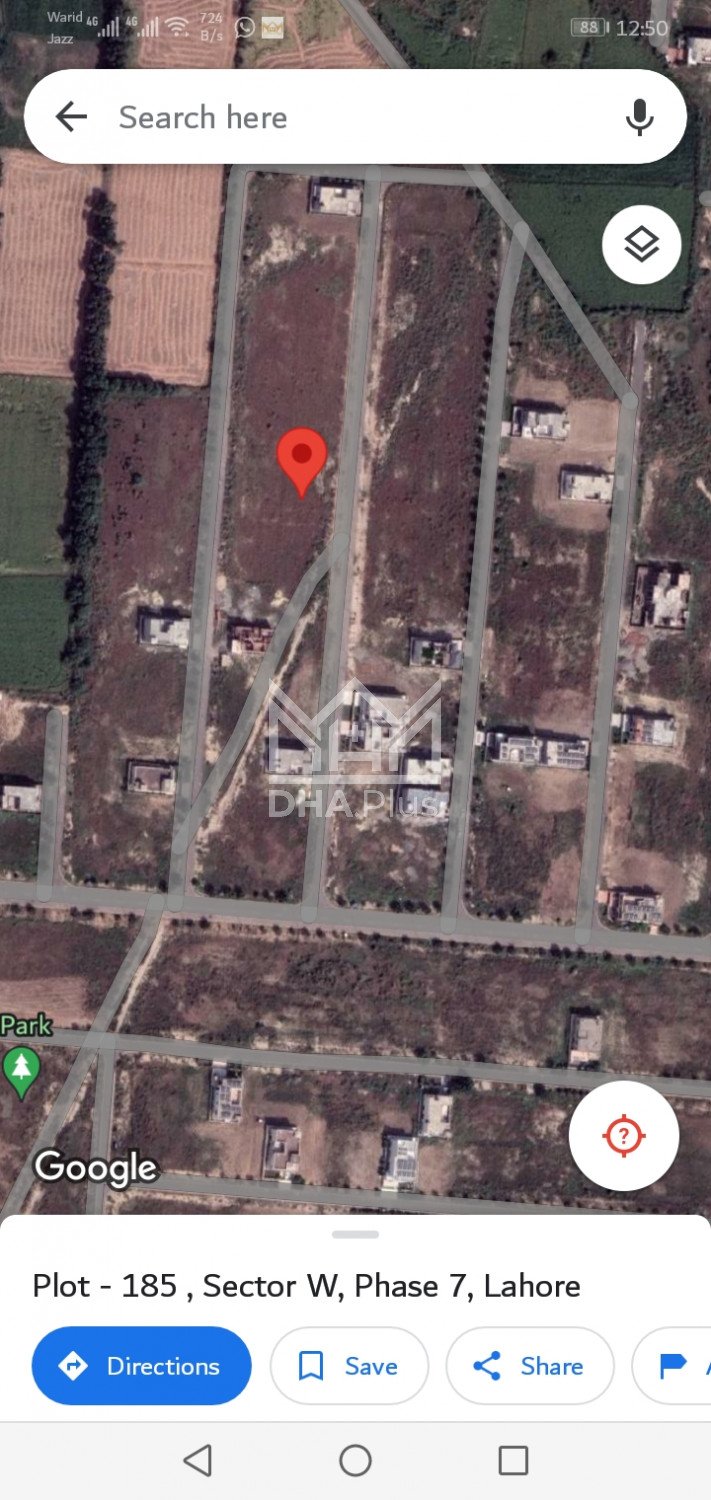Open the Search here field
The width and height of the screenshot is (711, 1500).
coord(340,117)
